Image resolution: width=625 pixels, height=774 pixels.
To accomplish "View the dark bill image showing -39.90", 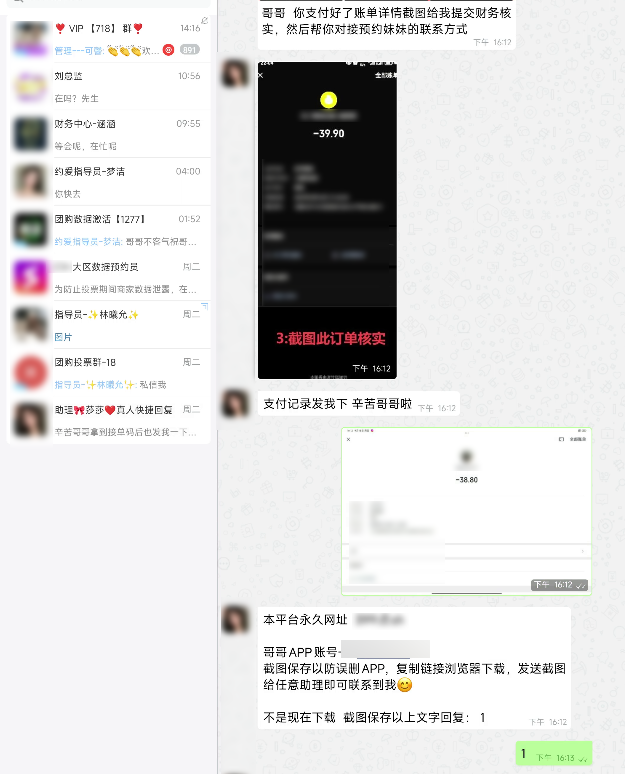I will (x=327, y=220).
